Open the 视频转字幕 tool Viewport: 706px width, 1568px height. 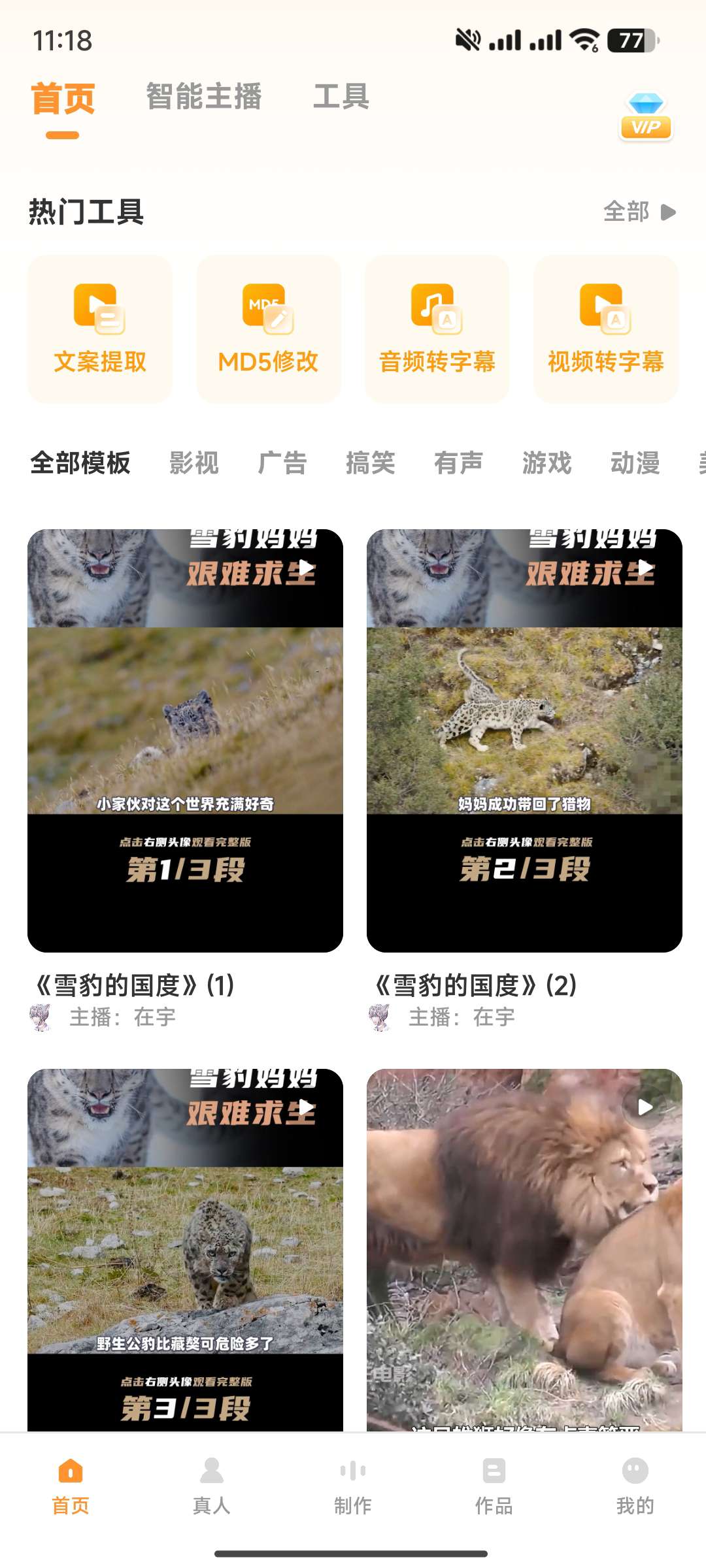pos(605,329)
